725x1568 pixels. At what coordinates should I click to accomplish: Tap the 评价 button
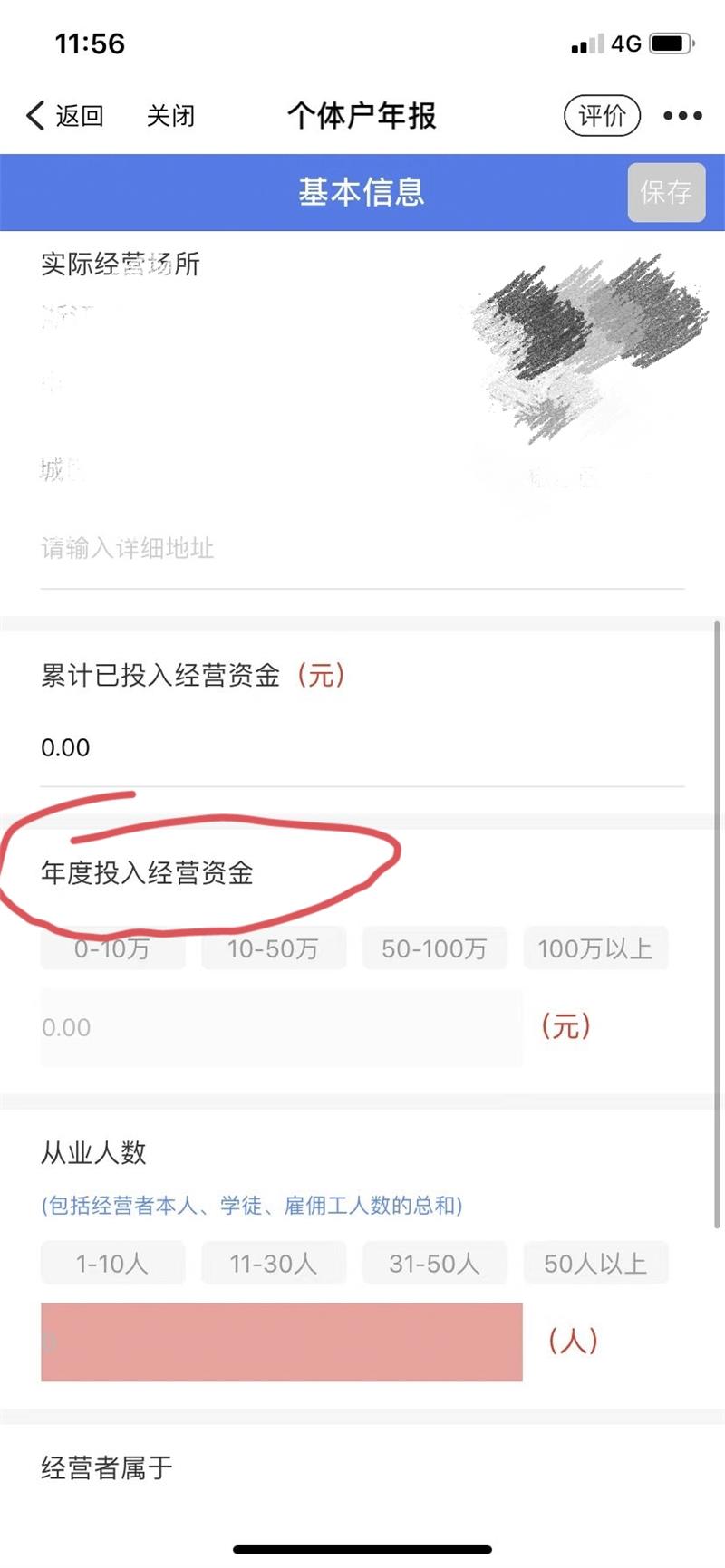[602, 116]
